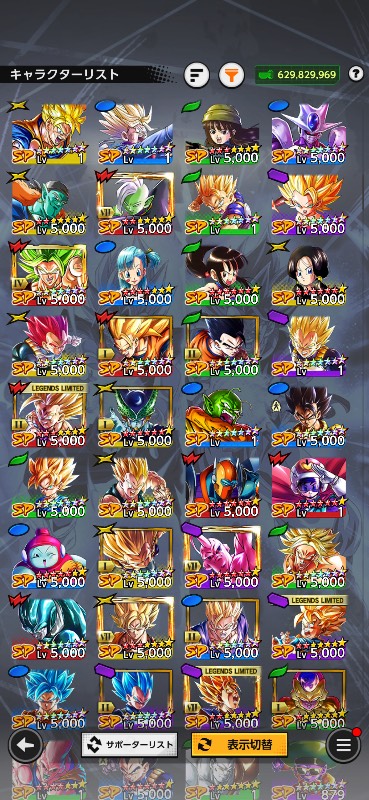Open the sort options icon
This screenshot has height=800, width=369.
(196, 76)
